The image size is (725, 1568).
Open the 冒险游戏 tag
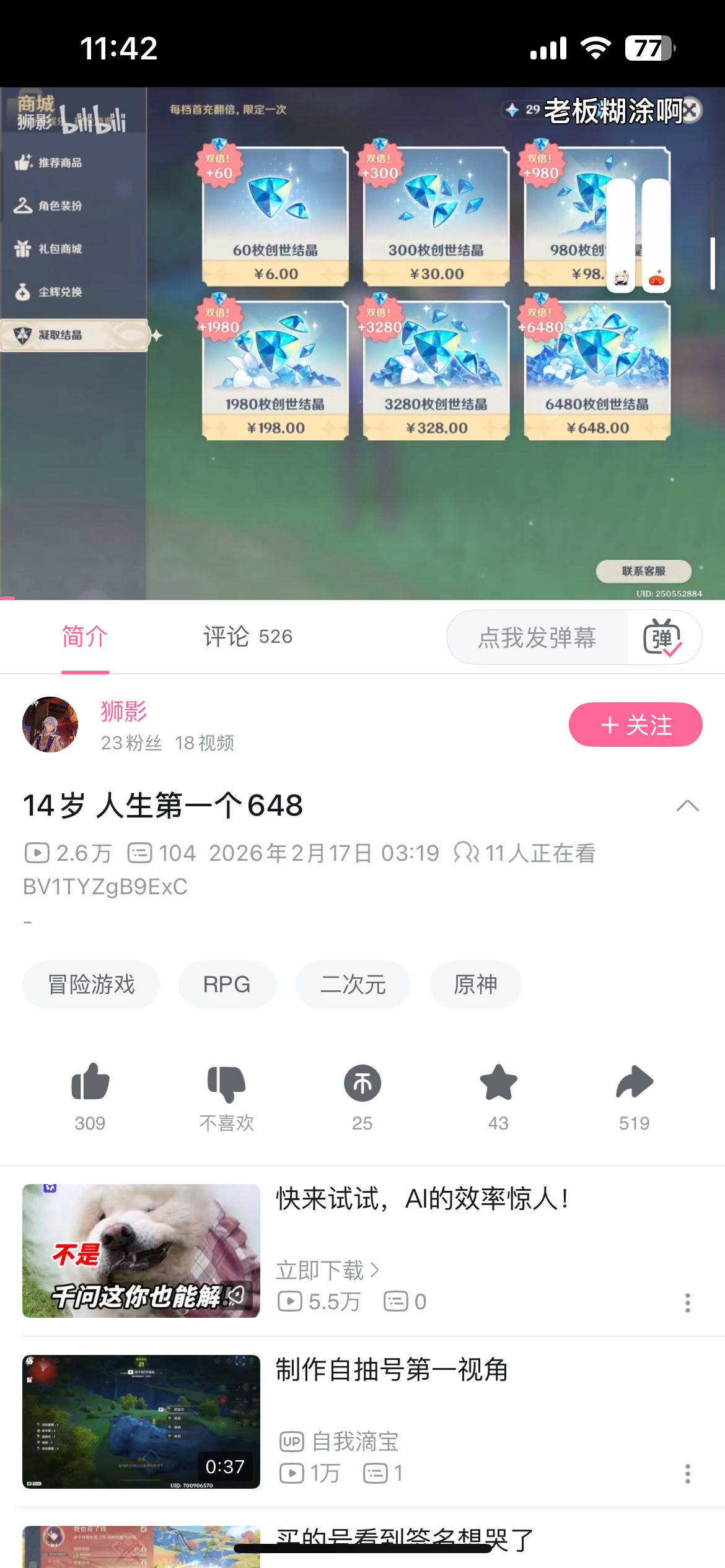[x=91, y=985]
